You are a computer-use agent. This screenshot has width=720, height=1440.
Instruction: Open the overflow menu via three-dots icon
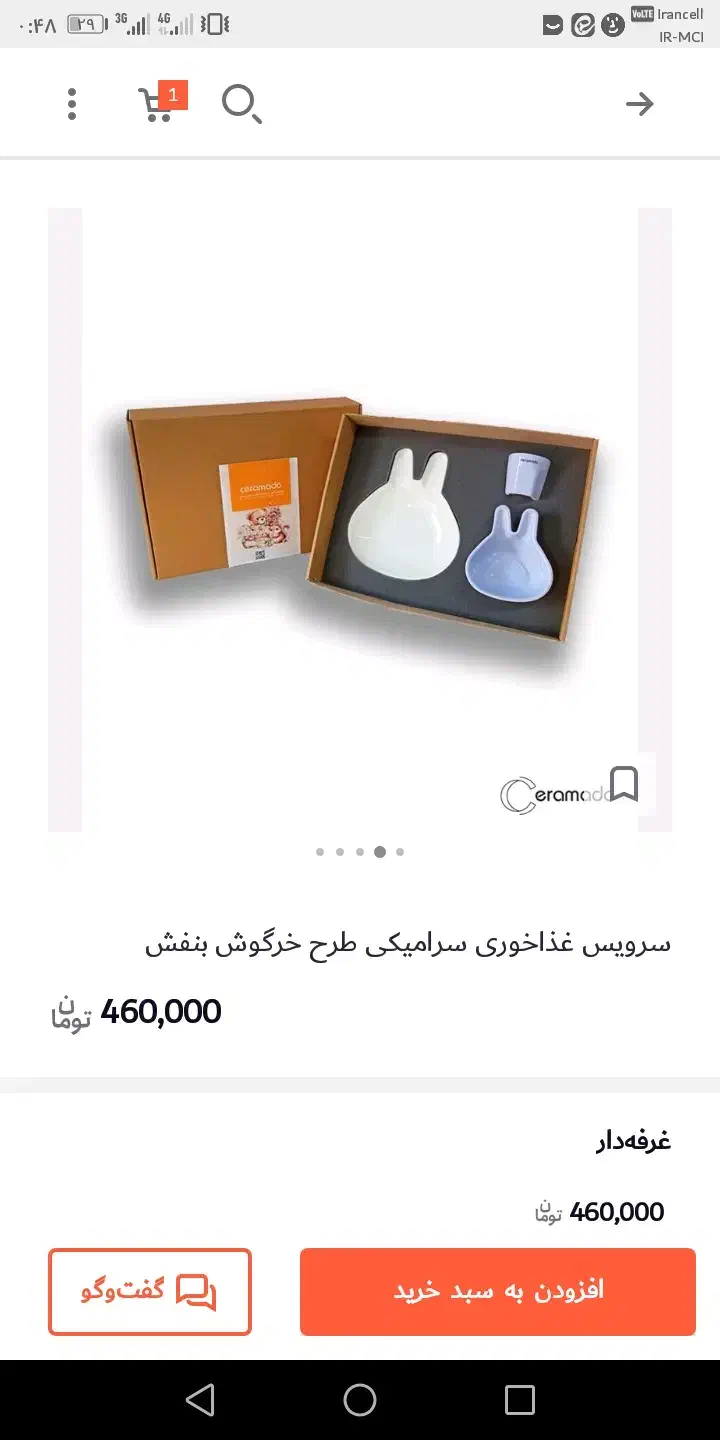tap(72, 103)
